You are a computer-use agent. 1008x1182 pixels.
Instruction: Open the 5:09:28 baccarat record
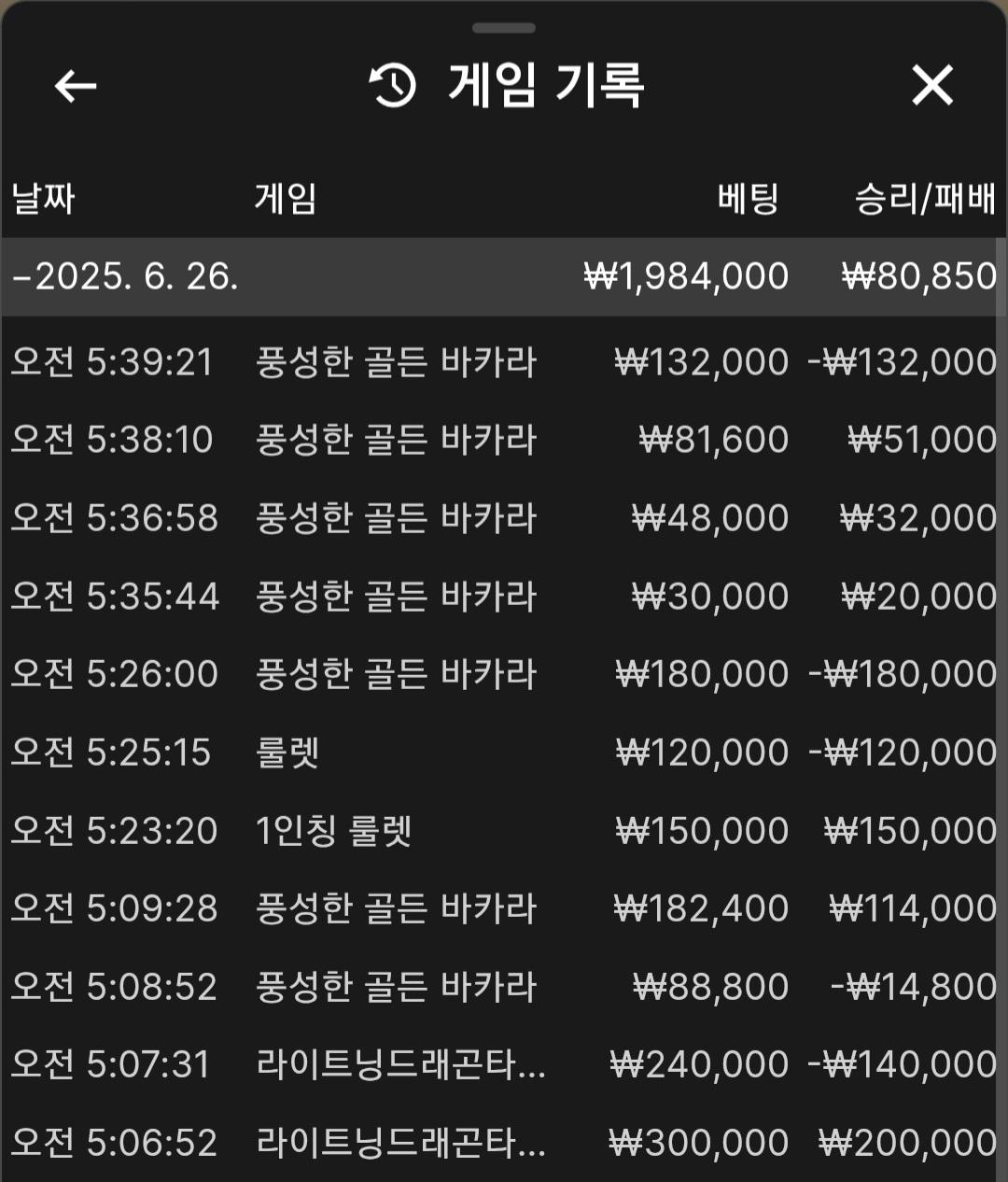(502, 908)
